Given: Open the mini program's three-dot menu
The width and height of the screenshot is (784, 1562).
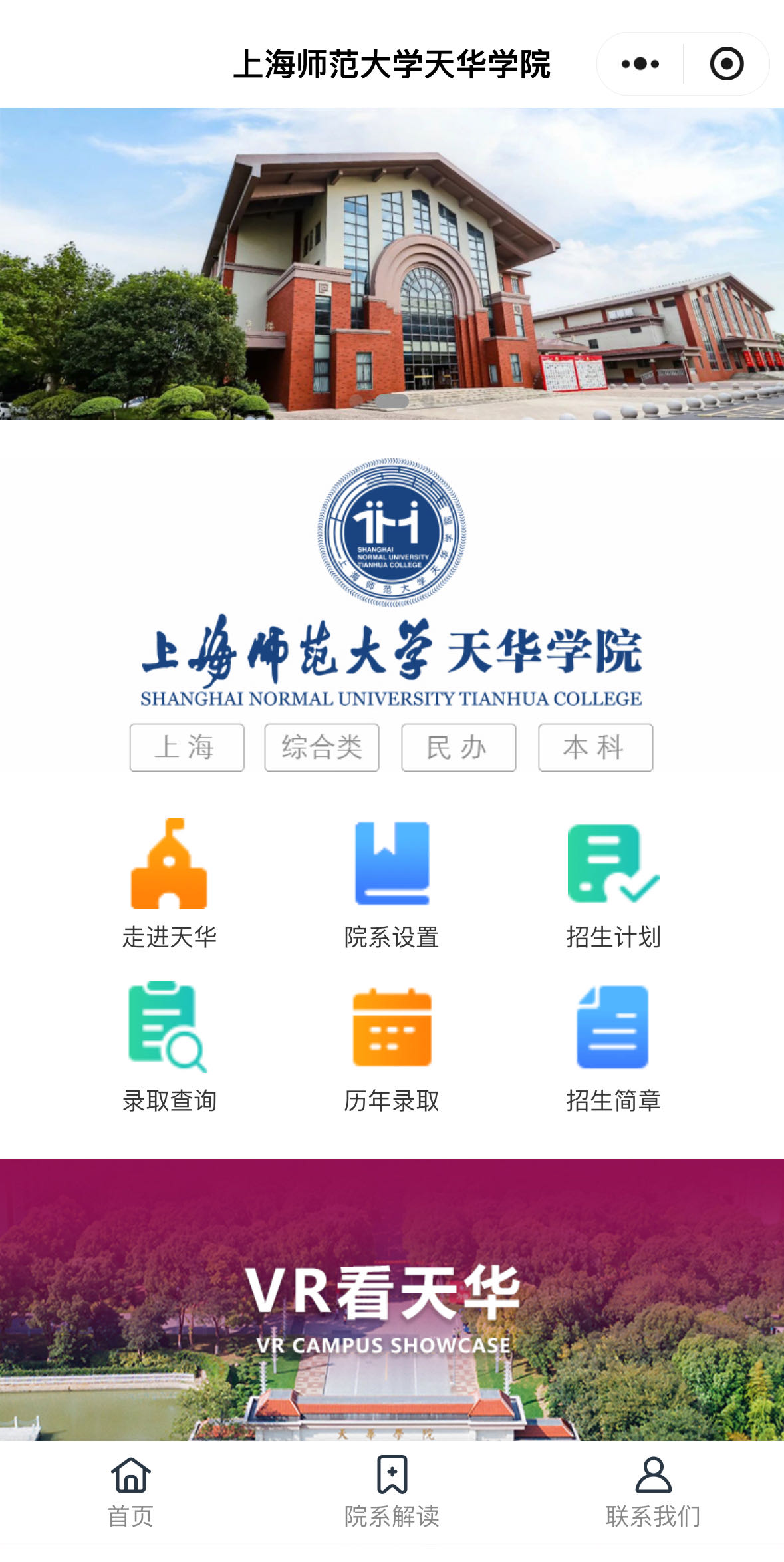Looking at the screenshot, I should [x=640, y=64].
